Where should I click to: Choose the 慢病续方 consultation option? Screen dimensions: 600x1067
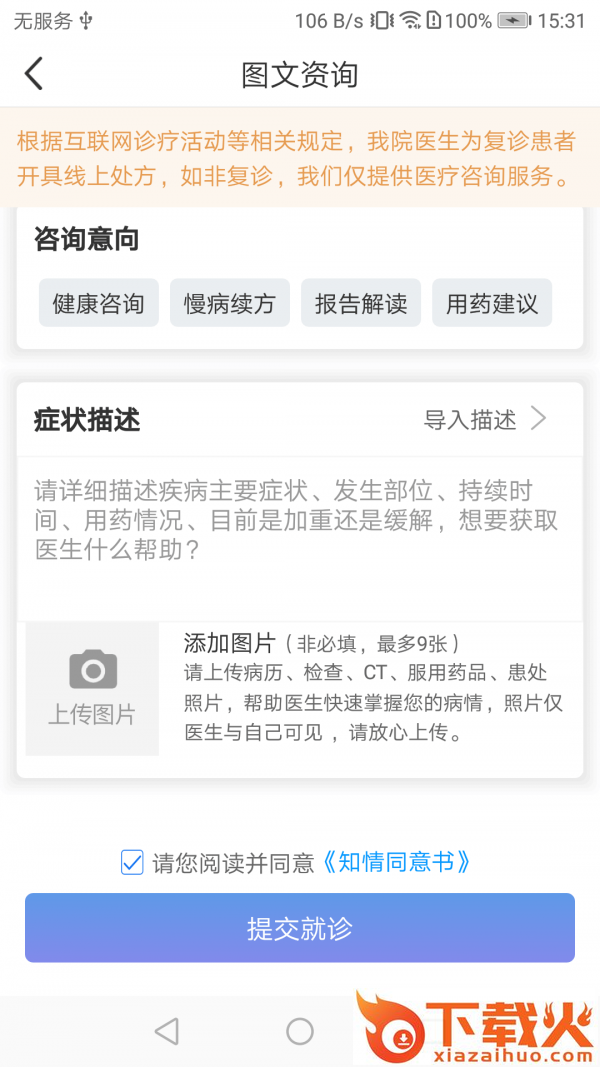point(230,303)
